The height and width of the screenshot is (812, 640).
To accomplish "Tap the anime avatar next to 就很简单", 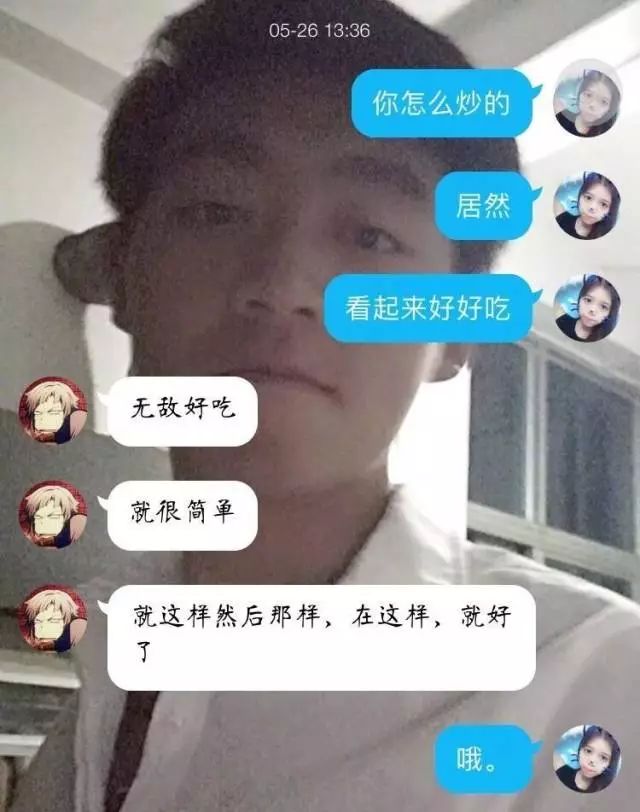I will pyautogui.click(x=53, y=513).
